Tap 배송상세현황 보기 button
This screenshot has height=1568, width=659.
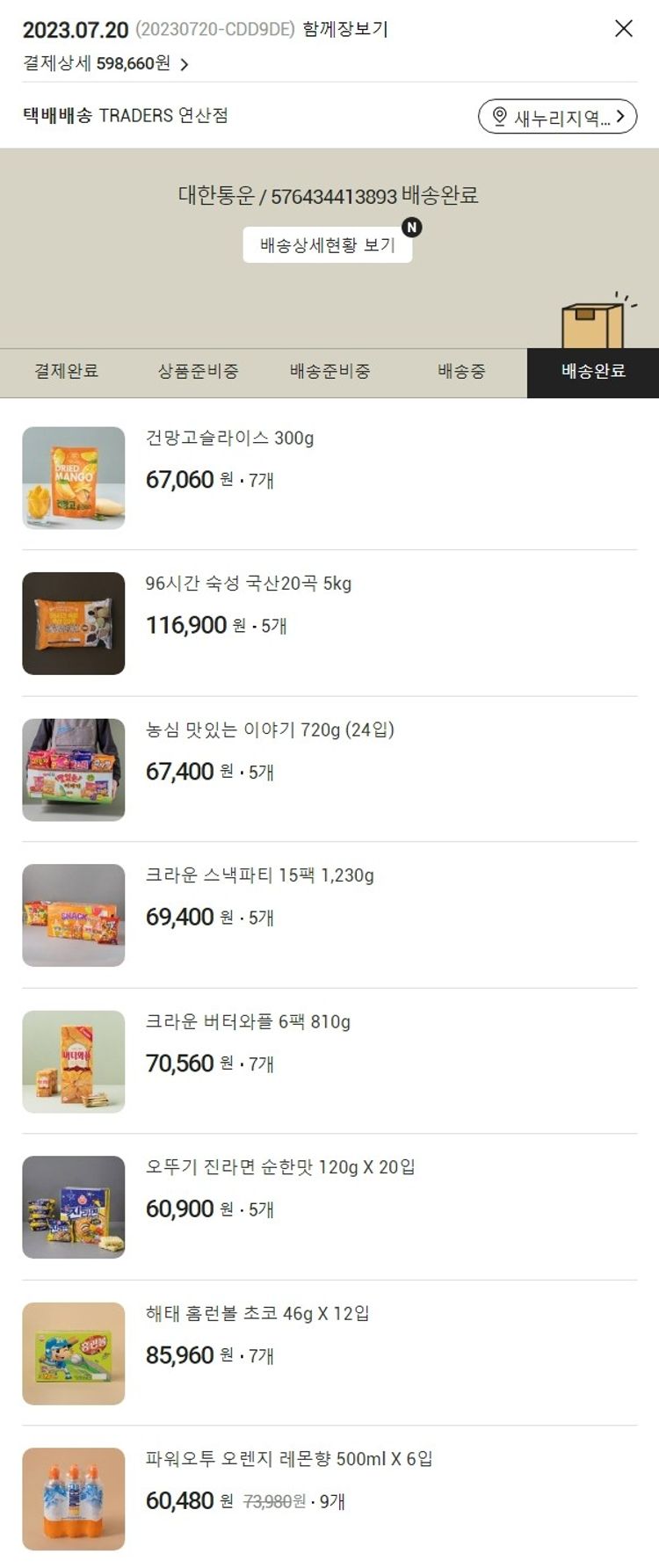pos(327,245)
